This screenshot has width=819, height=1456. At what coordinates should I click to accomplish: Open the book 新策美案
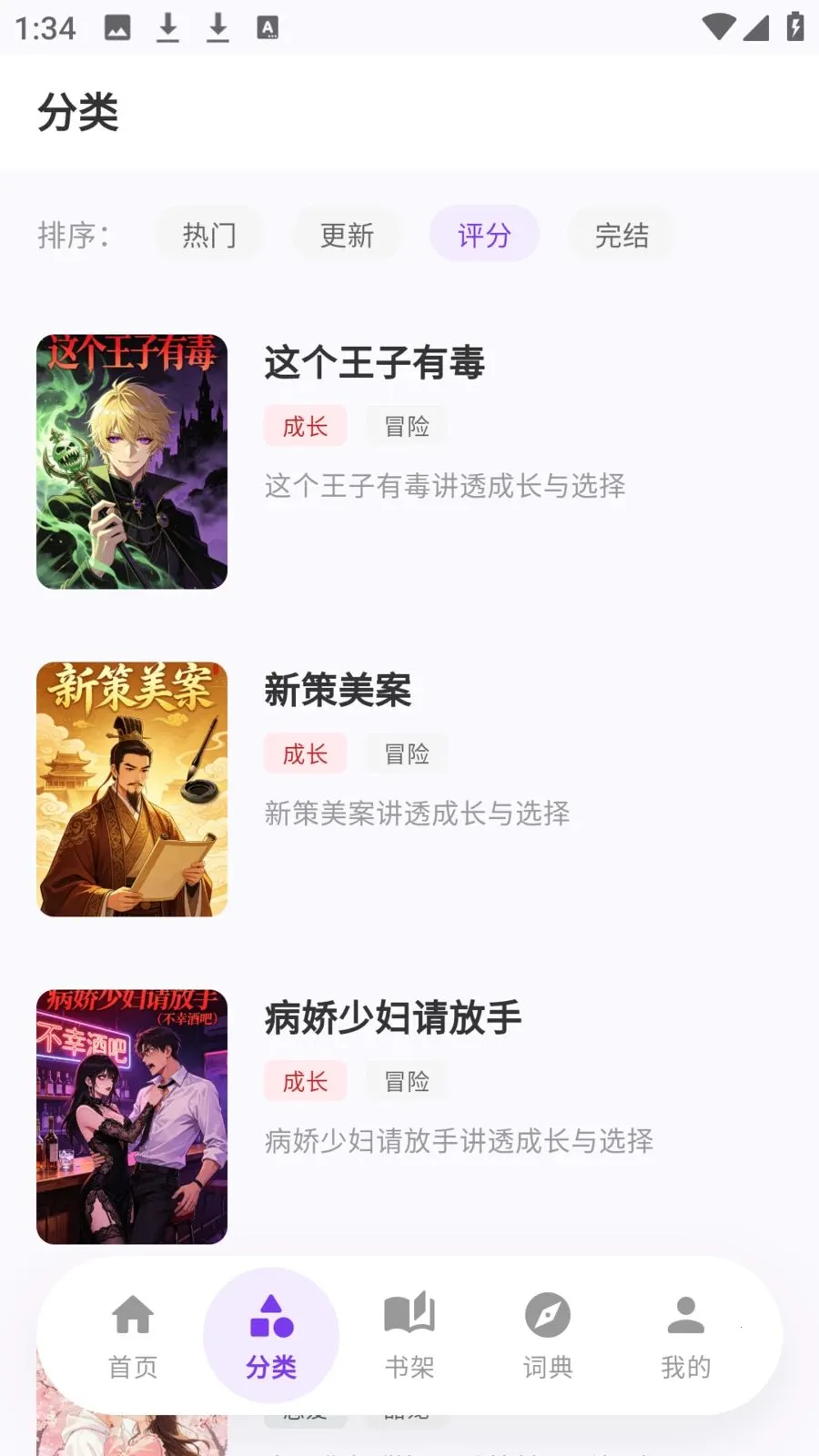tap(338, 691)
